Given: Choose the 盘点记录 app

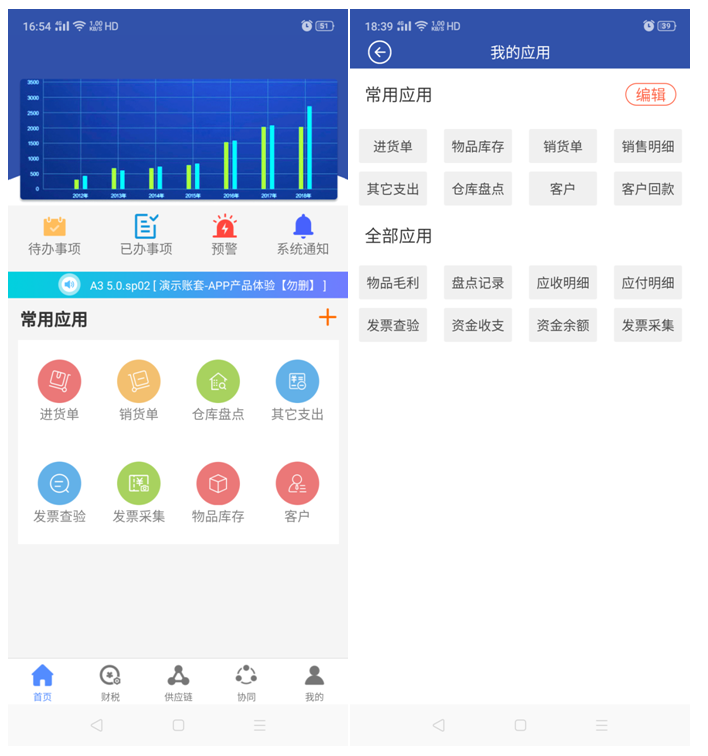Looking at the screenshot, I should [x=478, y=283].
